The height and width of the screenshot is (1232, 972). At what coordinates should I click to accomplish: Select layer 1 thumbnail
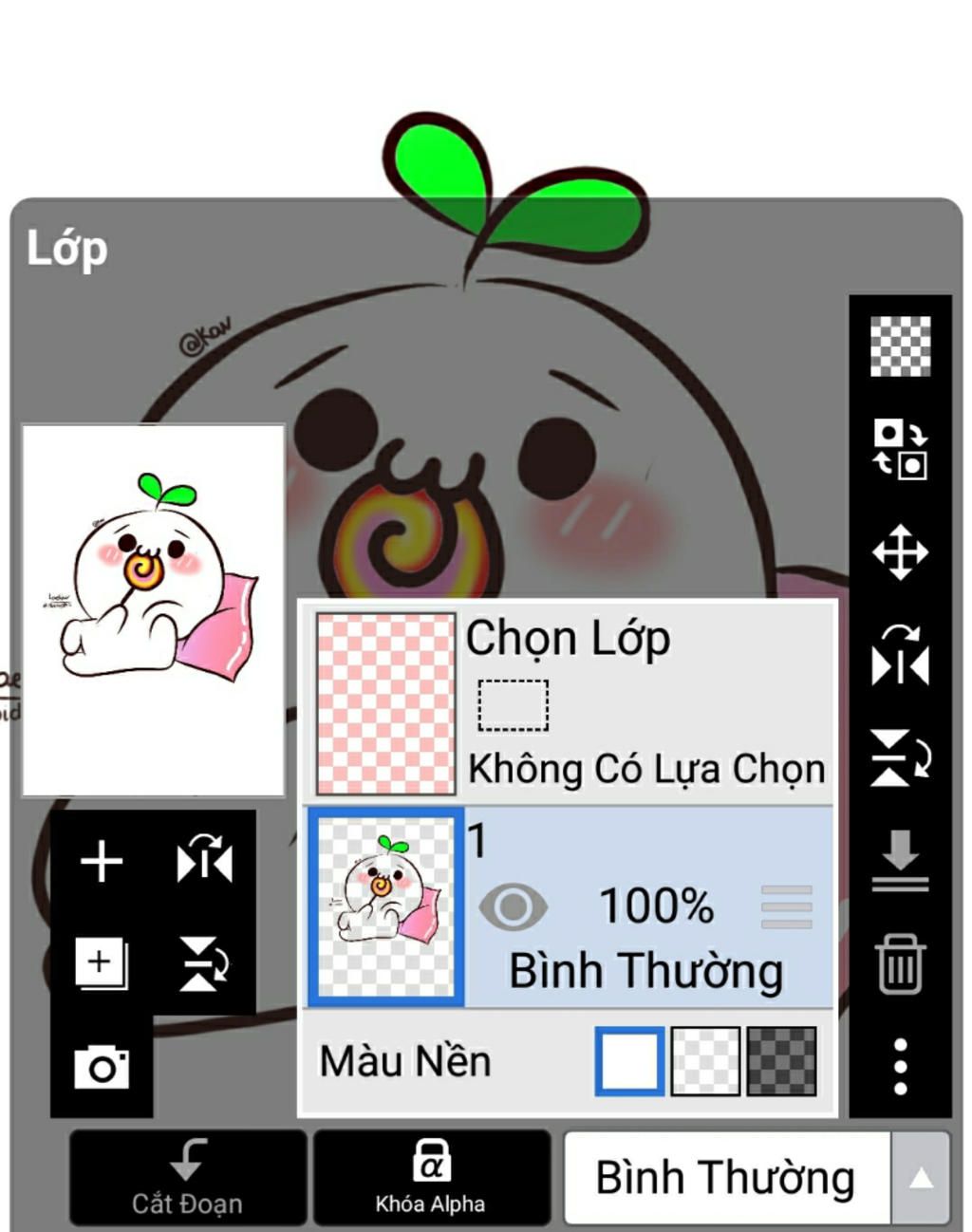tap(385, 906)
